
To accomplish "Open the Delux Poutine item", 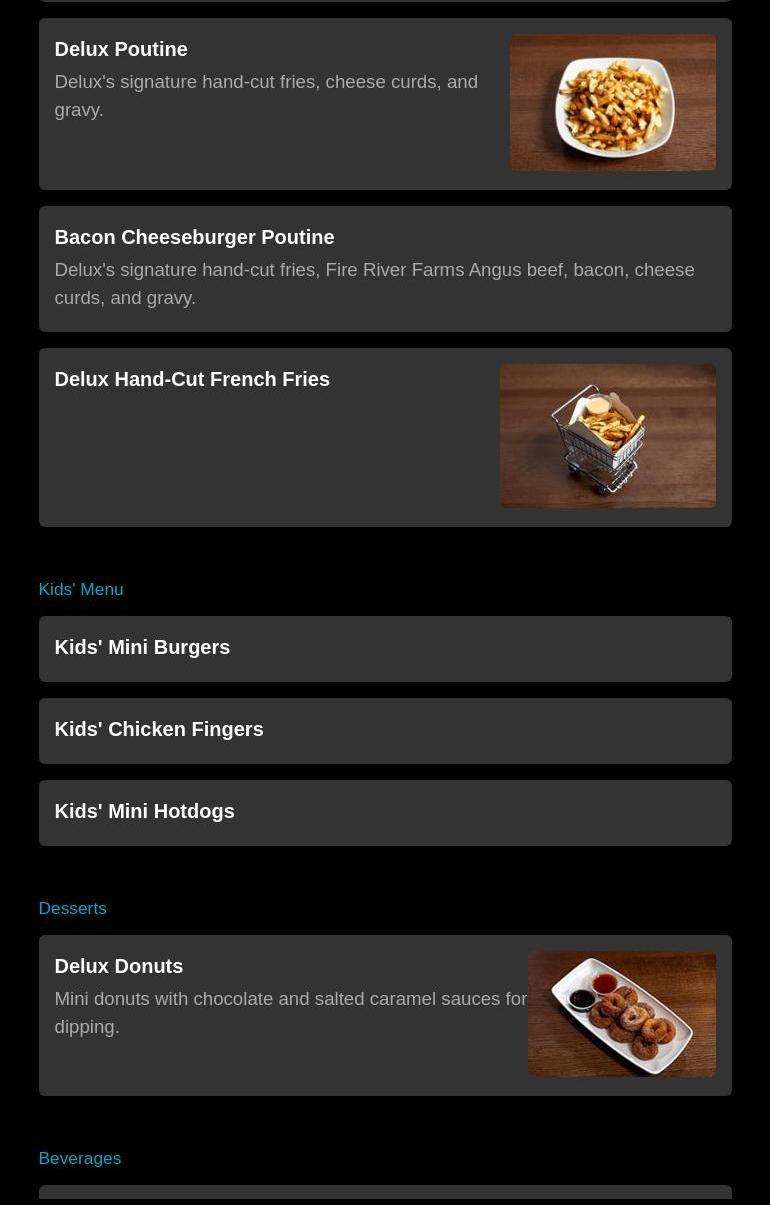I will tap(384, 104).
